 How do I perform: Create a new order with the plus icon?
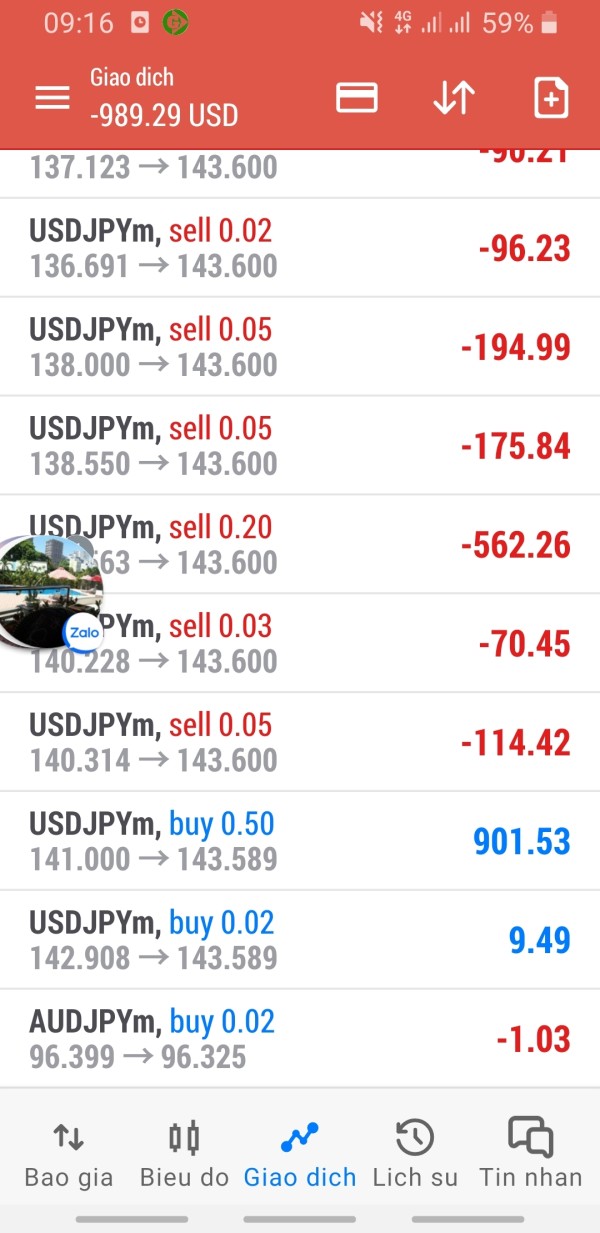550,97
